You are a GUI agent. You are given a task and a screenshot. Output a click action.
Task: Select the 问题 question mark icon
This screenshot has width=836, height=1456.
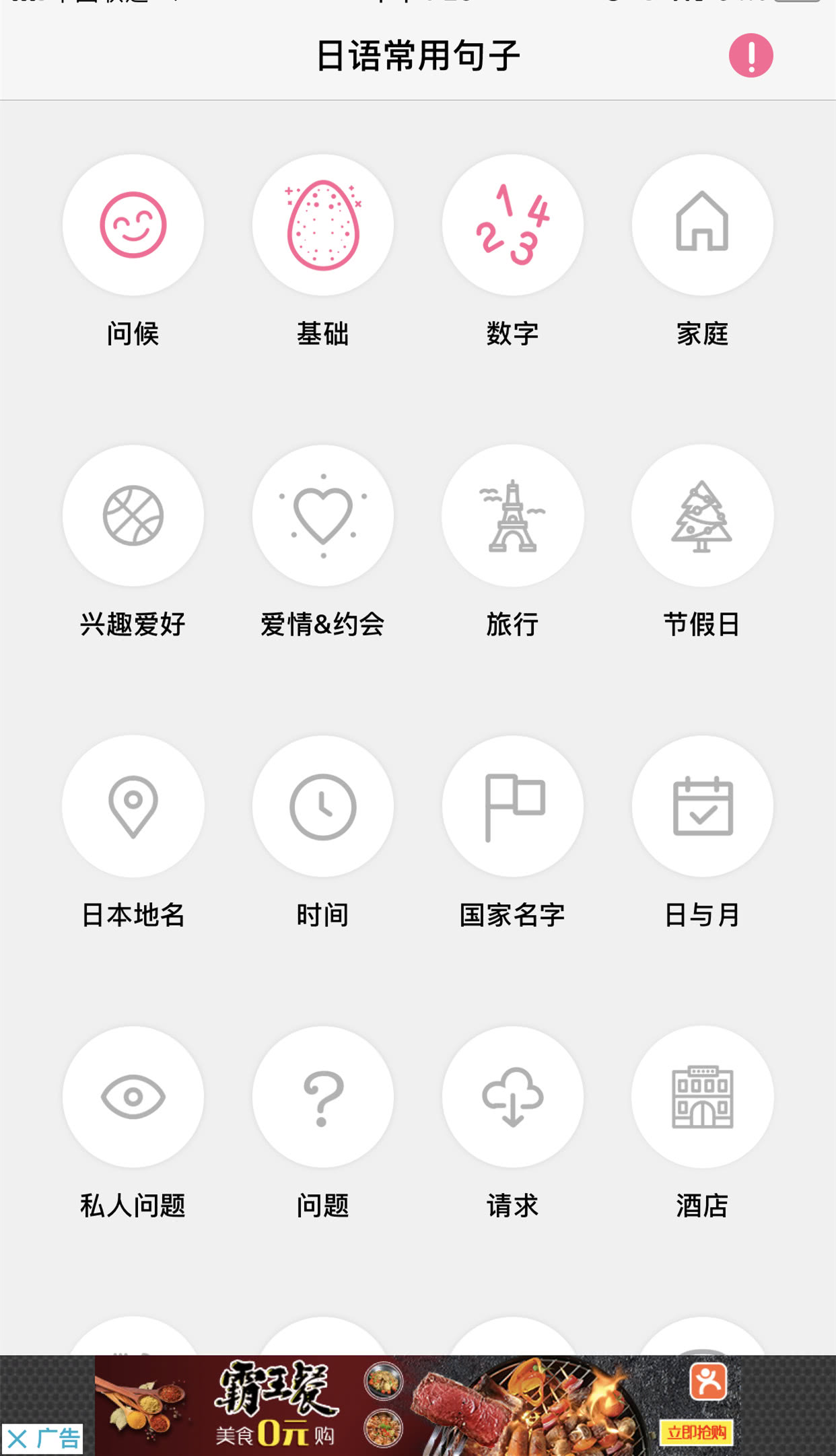coord(322,1095)
